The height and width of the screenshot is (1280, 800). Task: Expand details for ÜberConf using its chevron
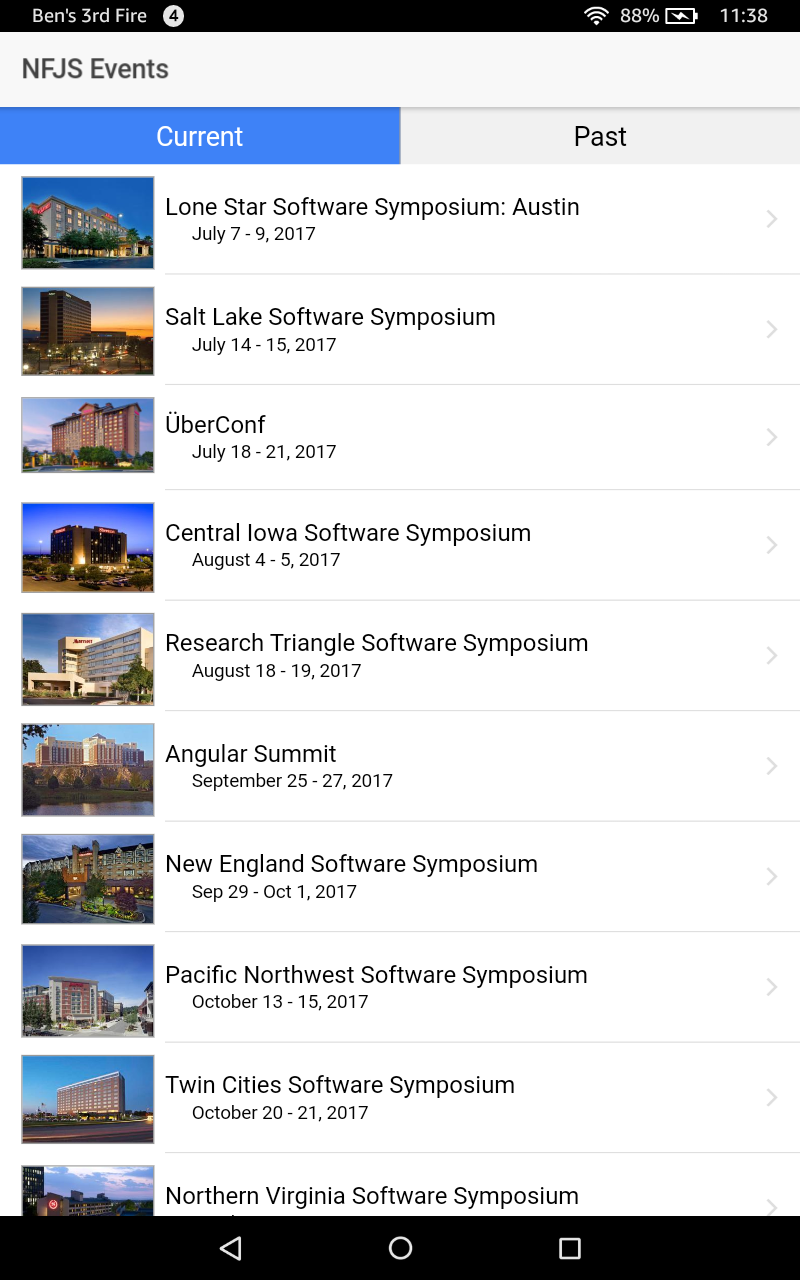tap(771, 436)
